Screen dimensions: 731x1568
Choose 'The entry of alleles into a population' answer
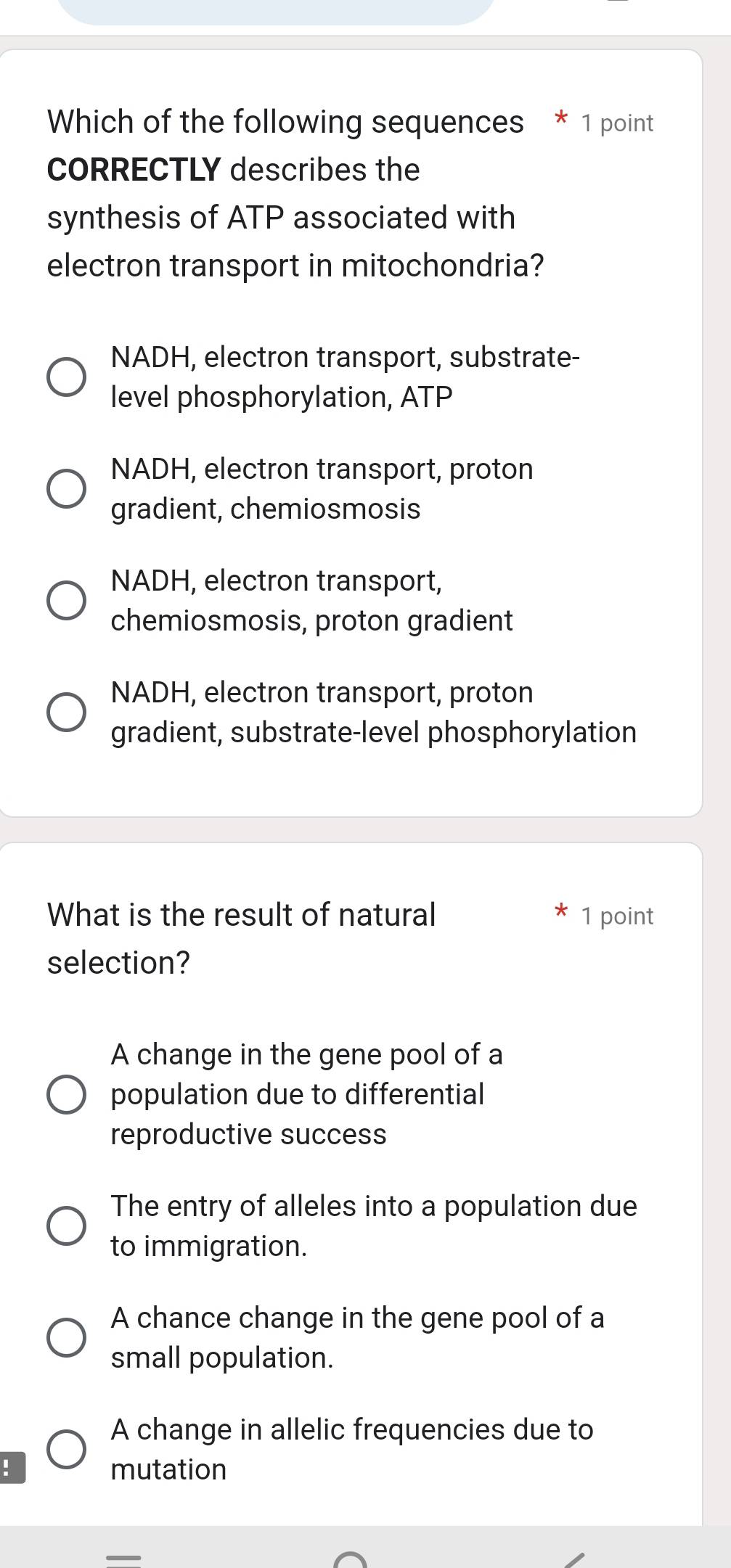[x=68, y=1225]
